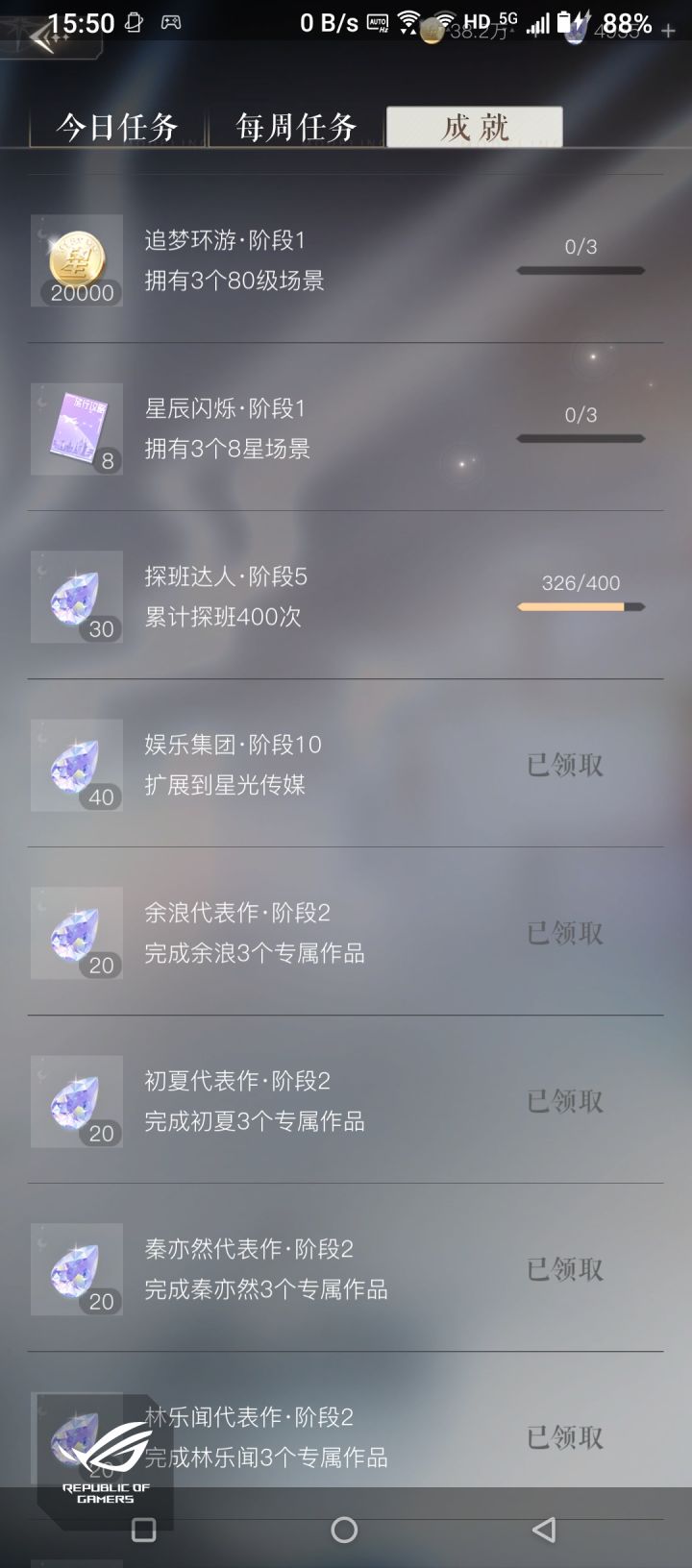
Task: Tap the triangle back navigation button
Action: pyautogui.click(x=542, y=1530)
